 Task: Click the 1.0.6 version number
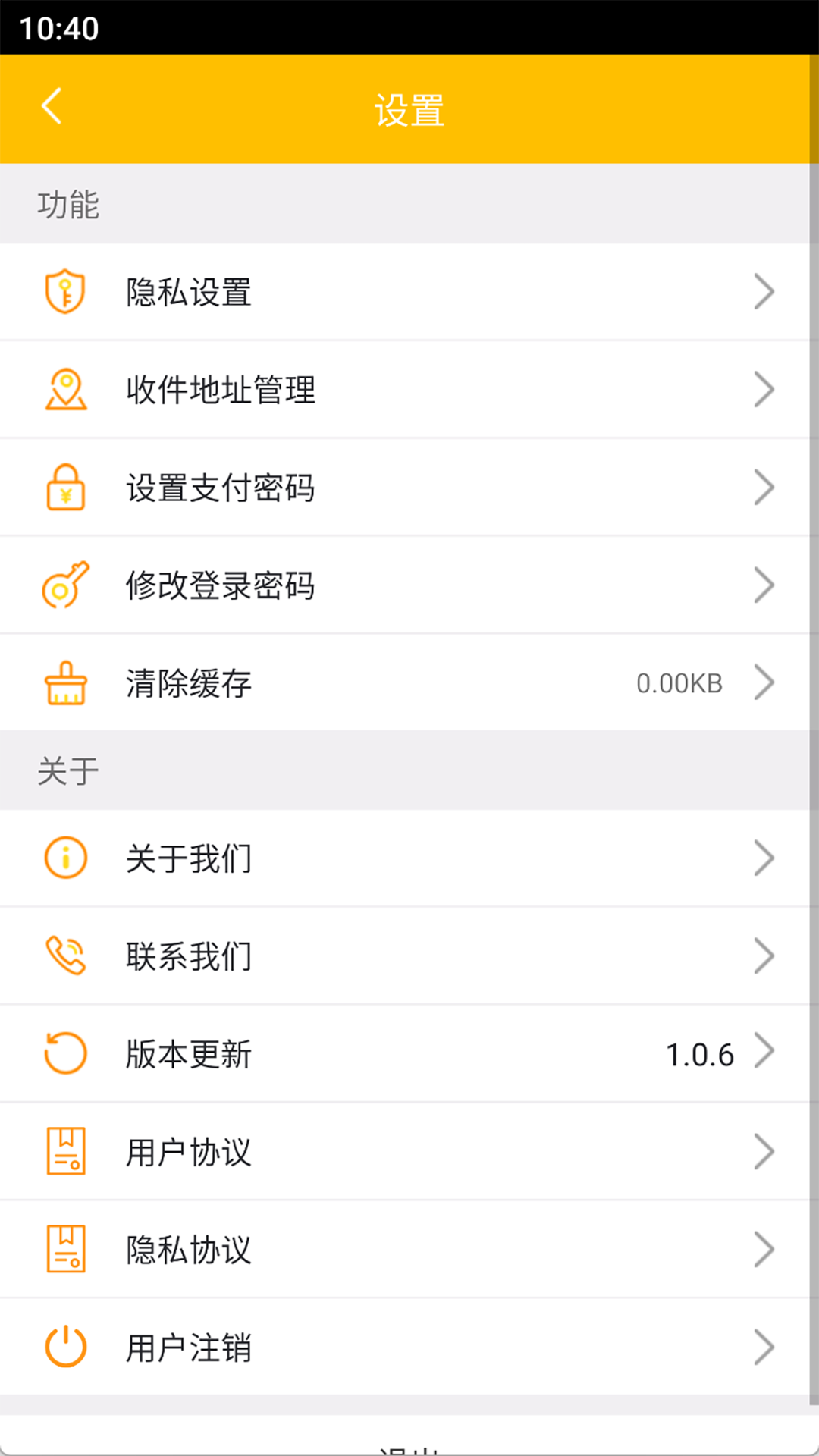point(699,1053)
